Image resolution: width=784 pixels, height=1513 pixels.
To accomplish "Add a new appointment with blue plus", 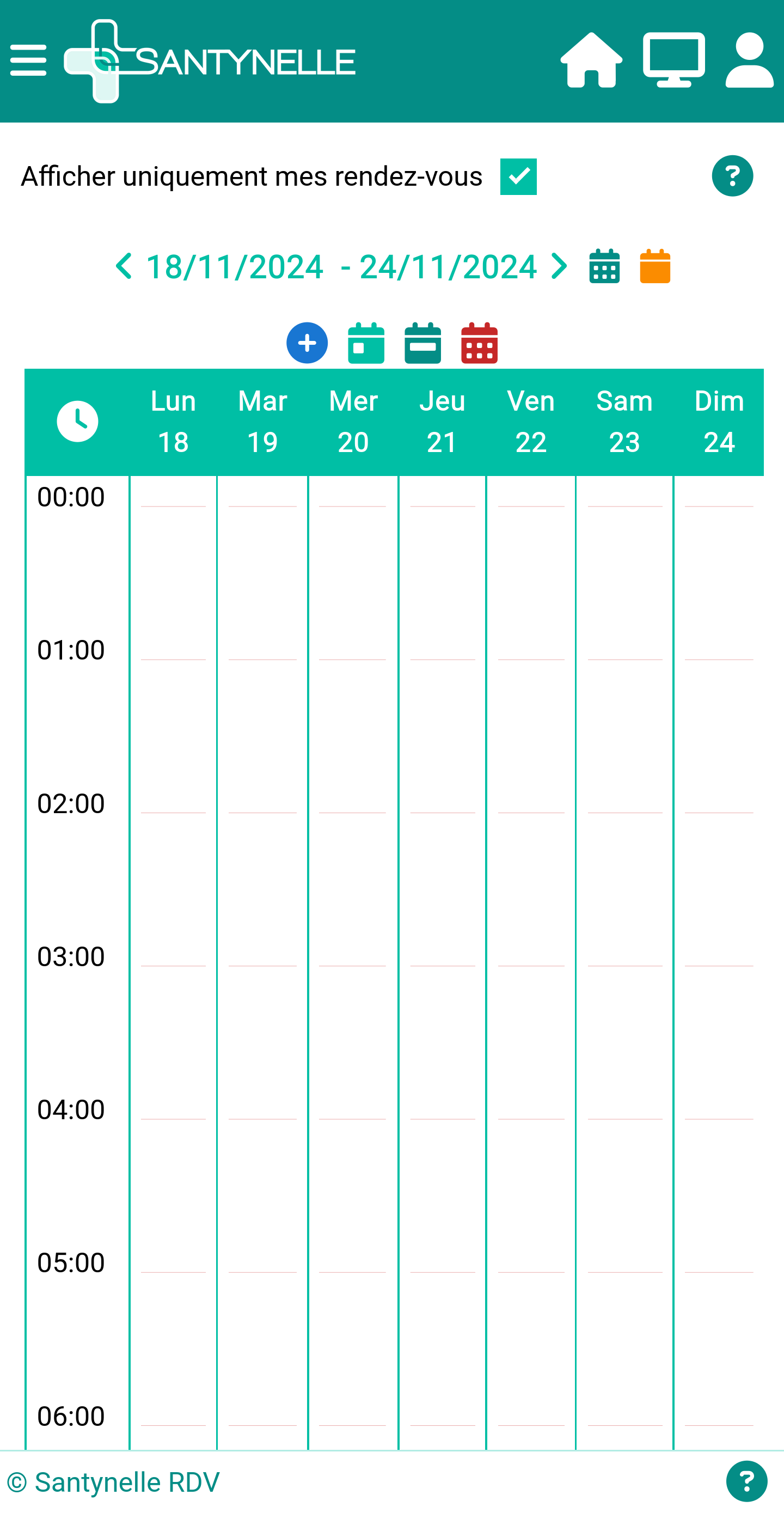I will click(307, 343).
